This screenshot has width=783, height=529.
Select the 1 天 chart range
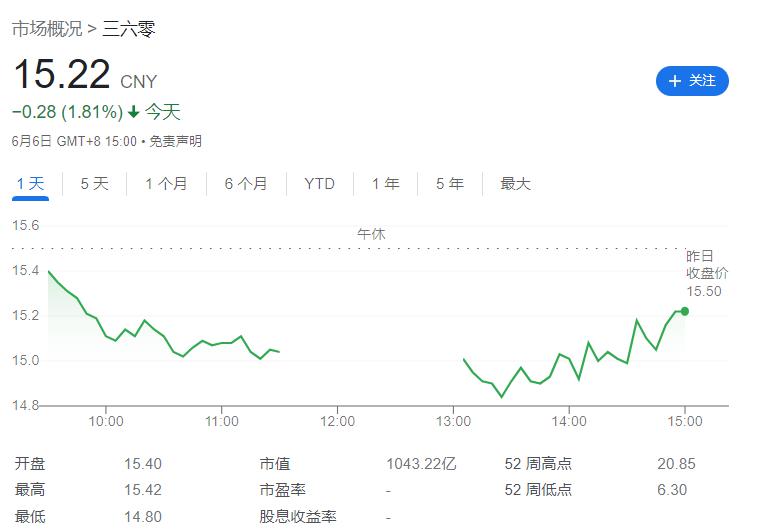click(x=30, y=184)
